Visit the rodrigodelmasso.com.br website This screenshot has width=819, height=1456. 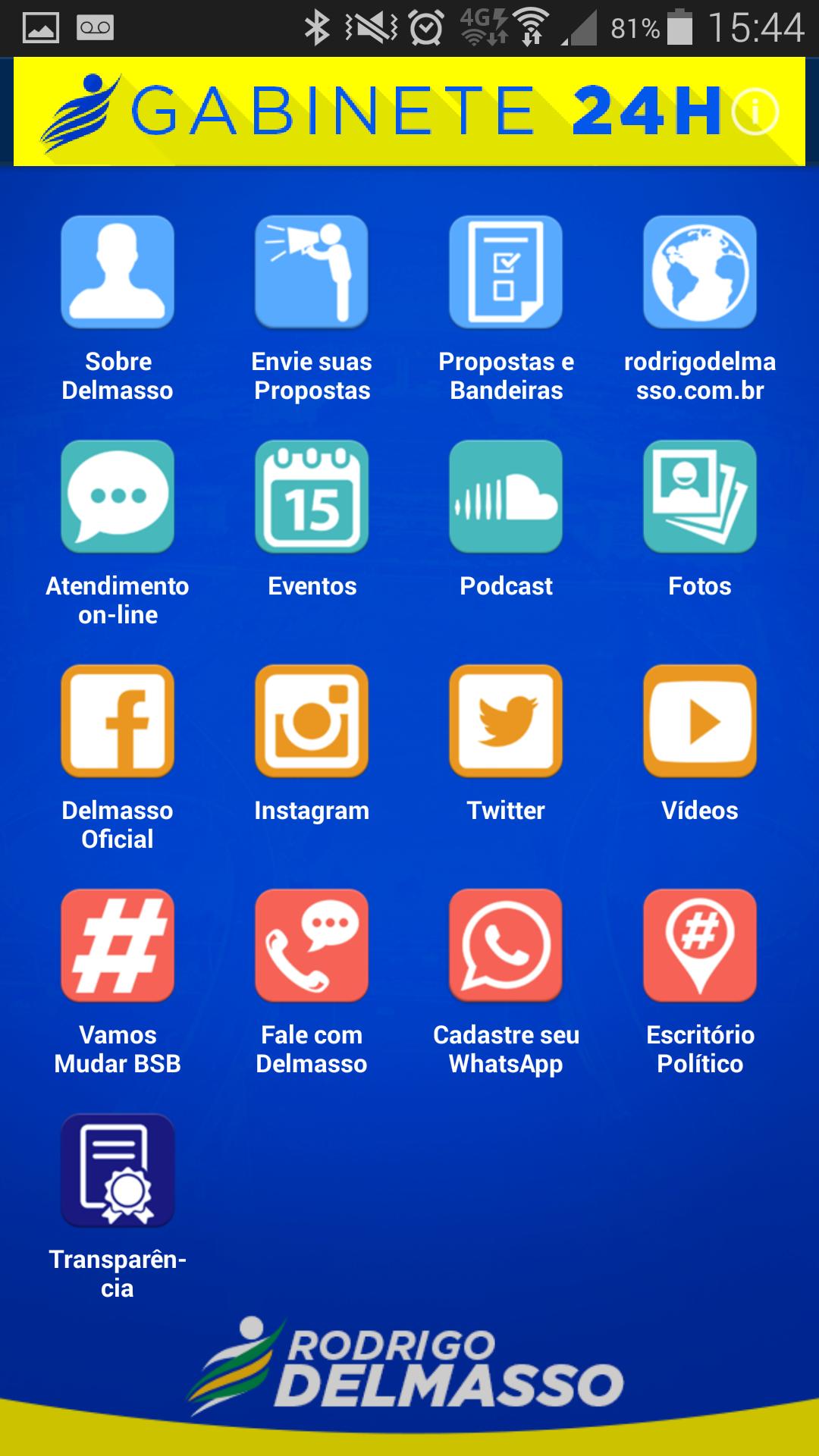(x=700, y=272)
